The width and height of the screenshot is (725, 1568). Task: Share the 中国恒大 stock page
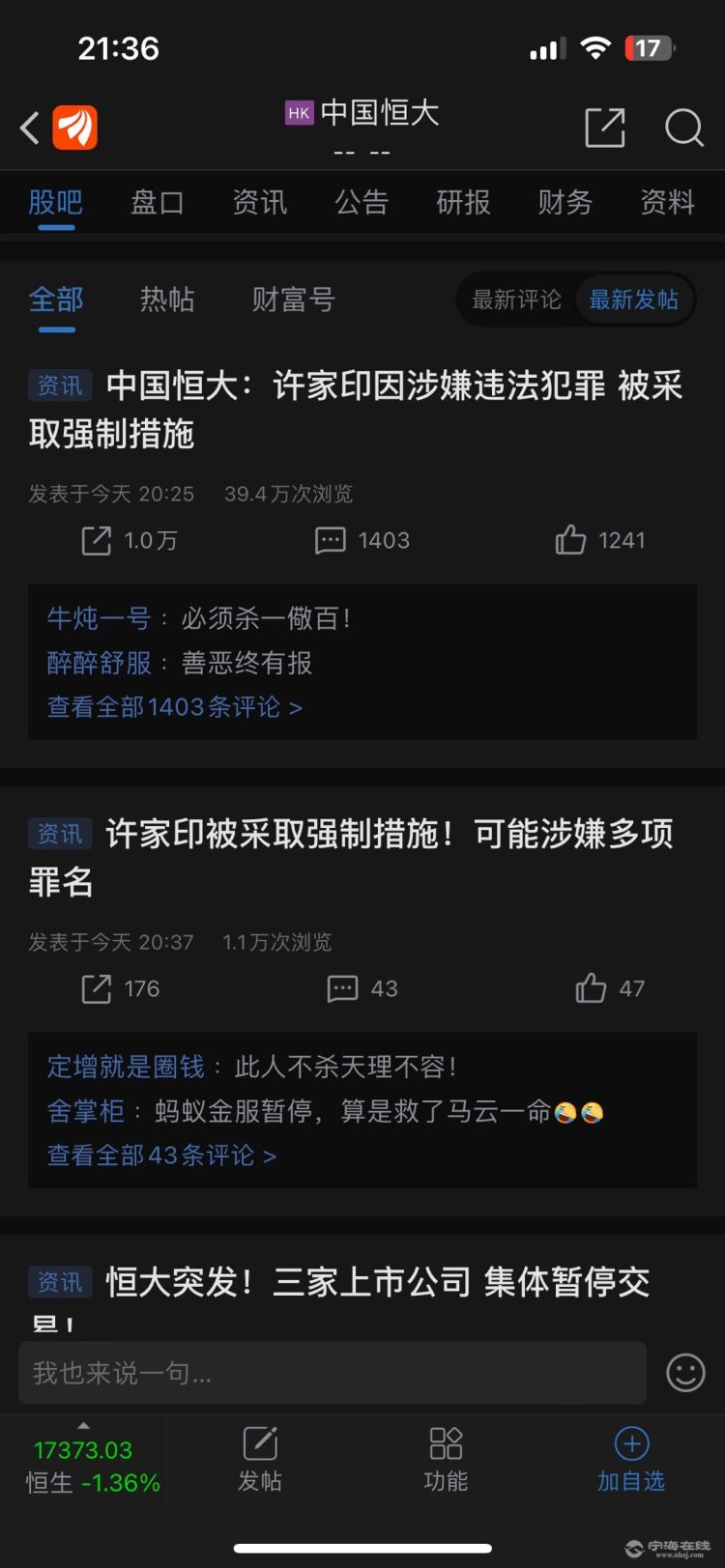[x=605, y=128]
